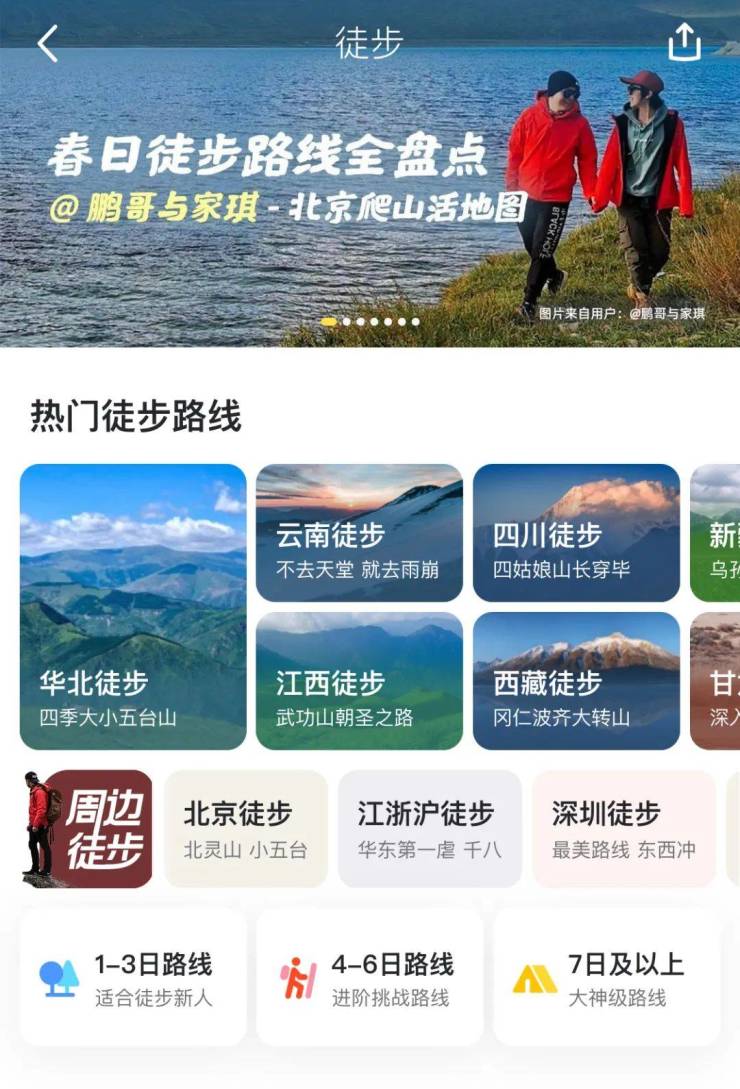Select the 江浙沪徒步 chip

pos(430,829)
